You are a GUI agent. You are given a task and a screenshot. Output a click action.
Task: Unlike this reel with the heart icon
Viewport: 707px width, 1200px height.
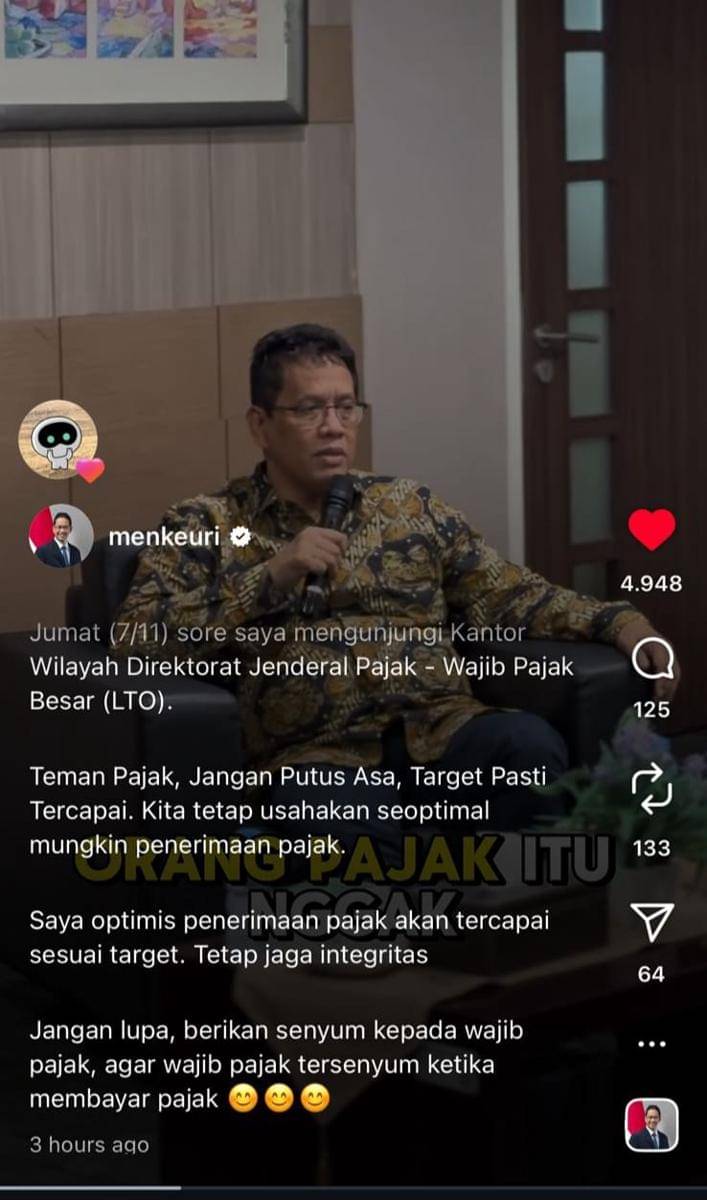(x=651, y=530)
